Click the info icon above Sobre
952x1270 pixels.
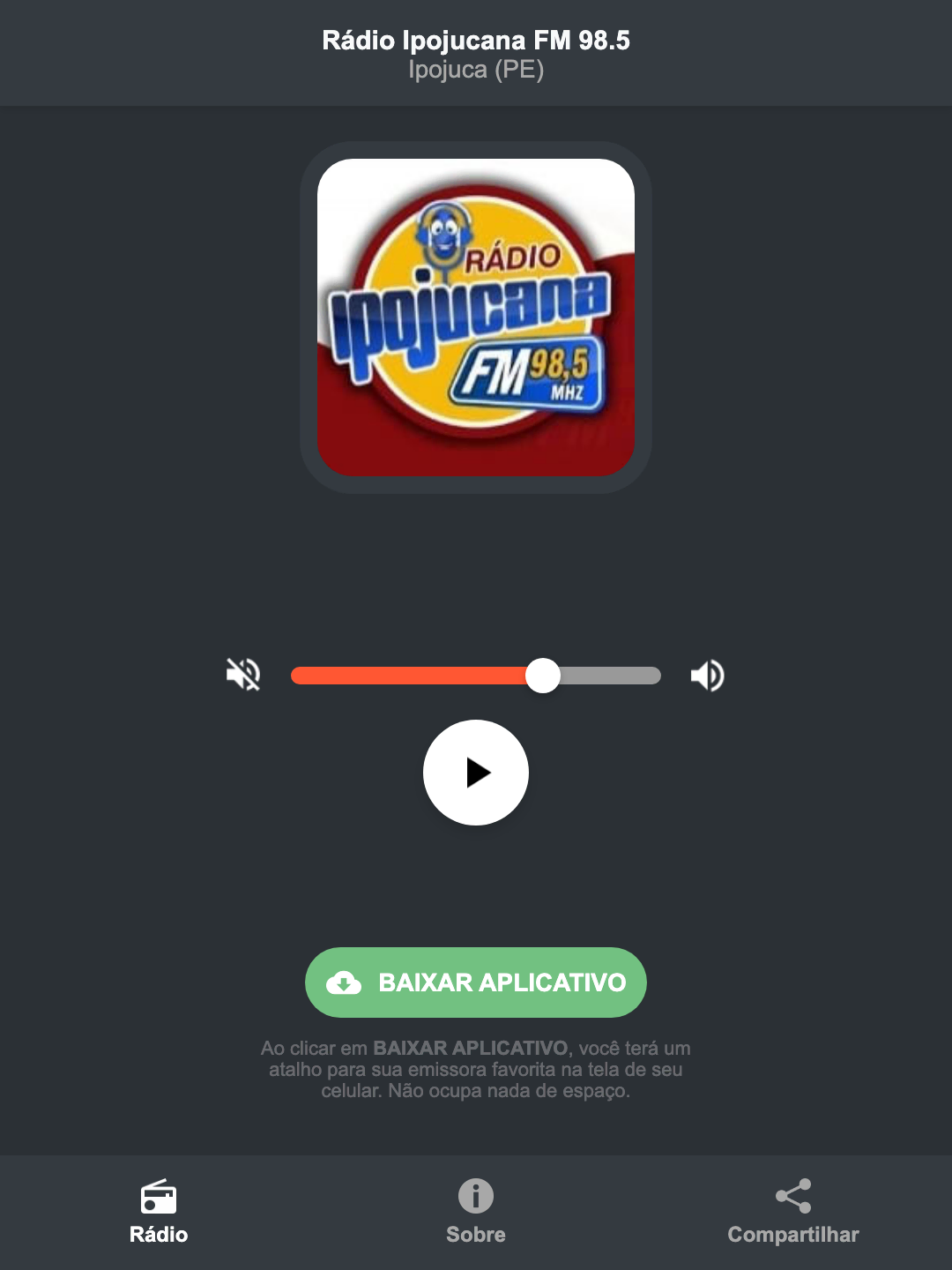click(475, 1199)
